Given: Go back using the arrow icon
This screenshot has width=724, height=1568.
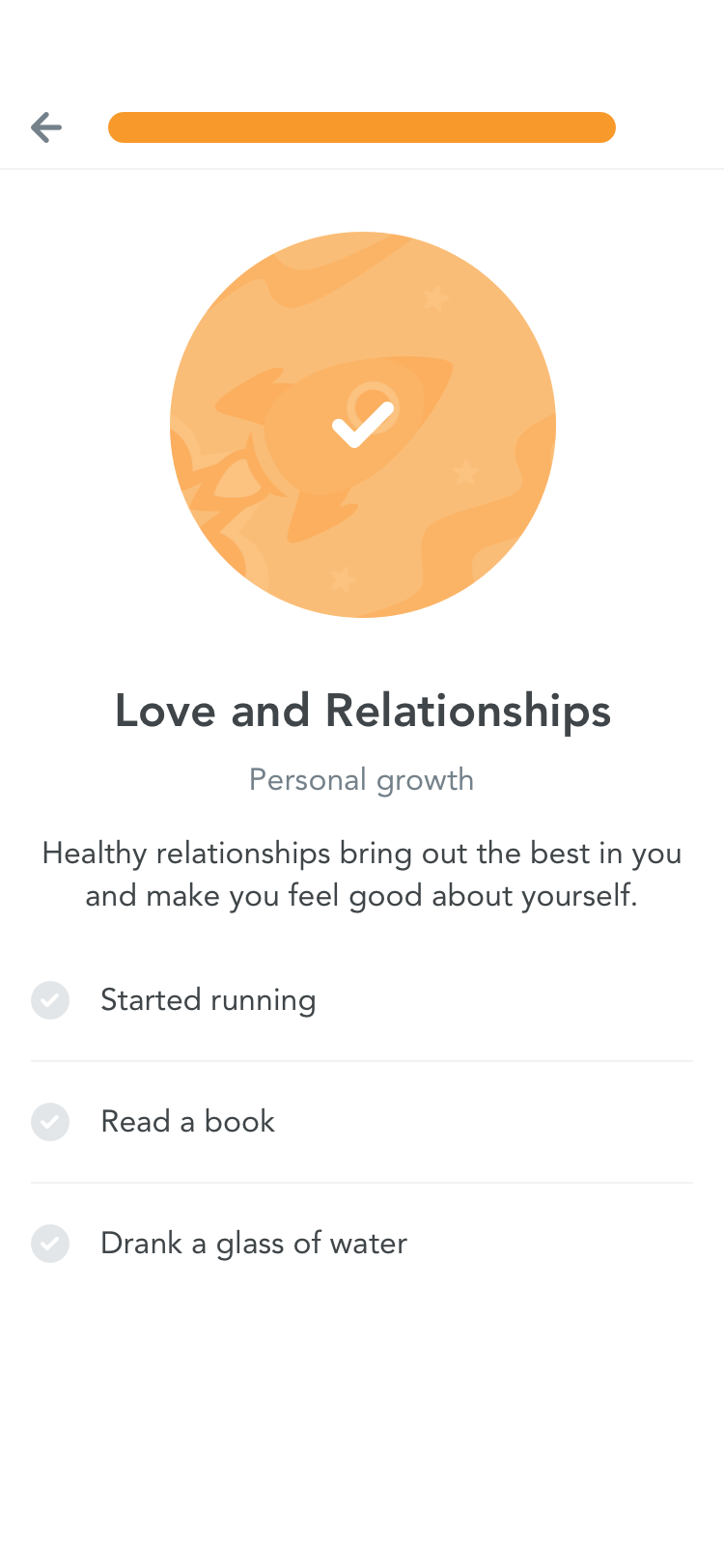Looking at the screenshot, I should [45, 127].
